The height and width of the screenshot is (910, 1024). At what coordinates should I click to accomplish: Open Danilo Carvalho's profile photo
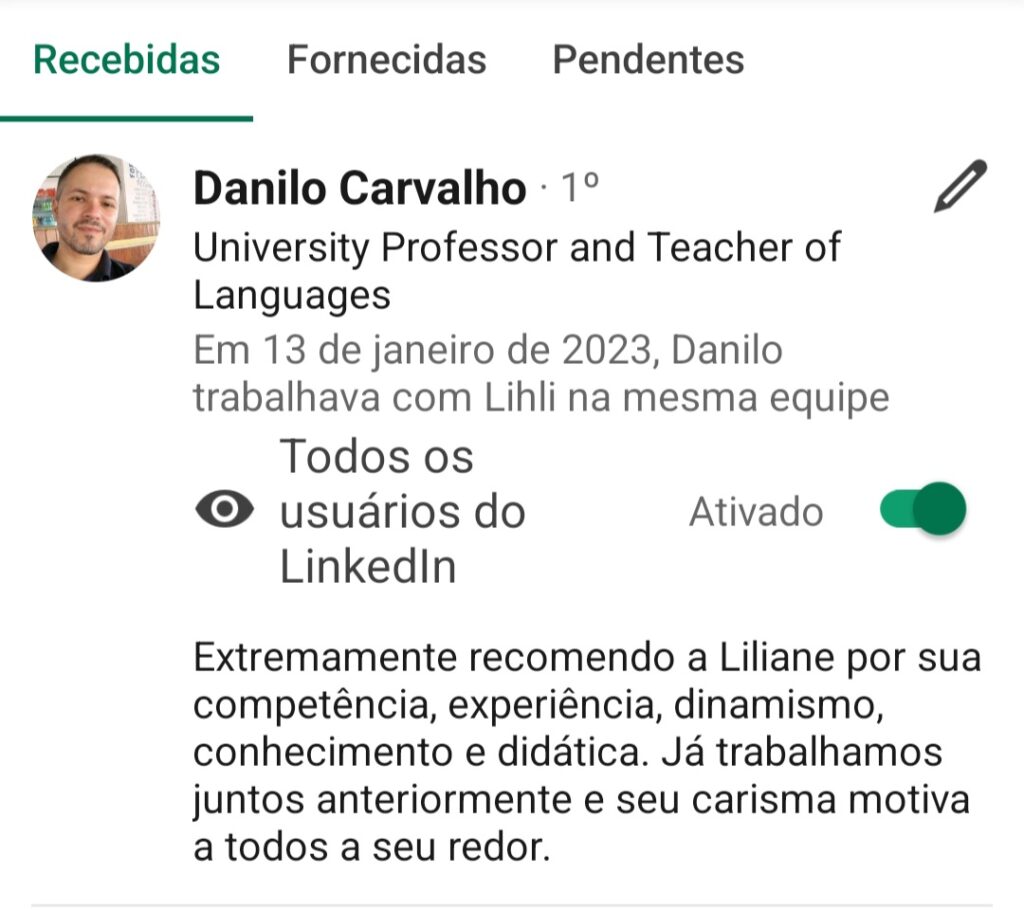coord(96,218)
